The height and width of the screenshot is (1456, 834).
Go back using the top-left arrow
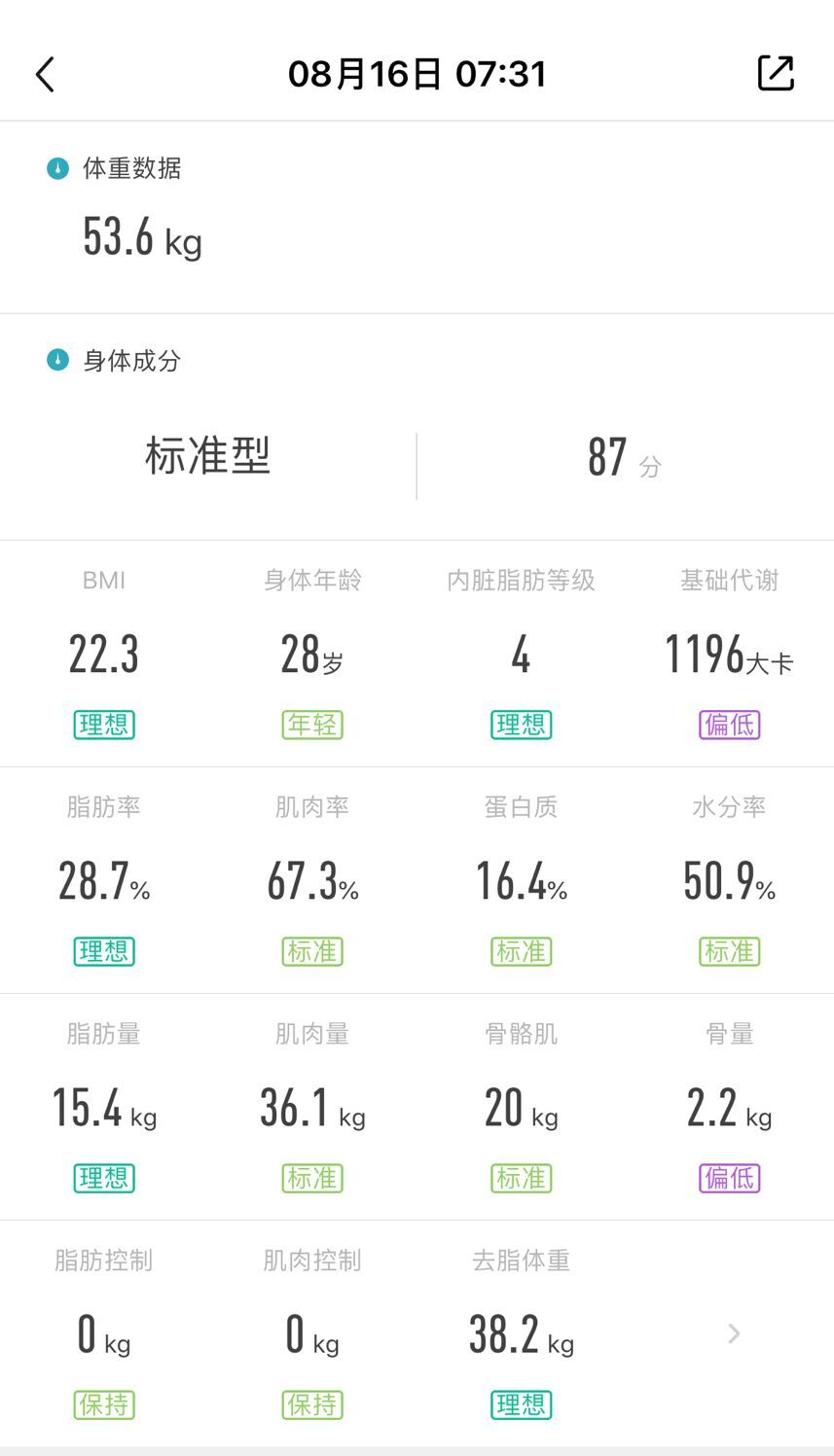[45, 74]
